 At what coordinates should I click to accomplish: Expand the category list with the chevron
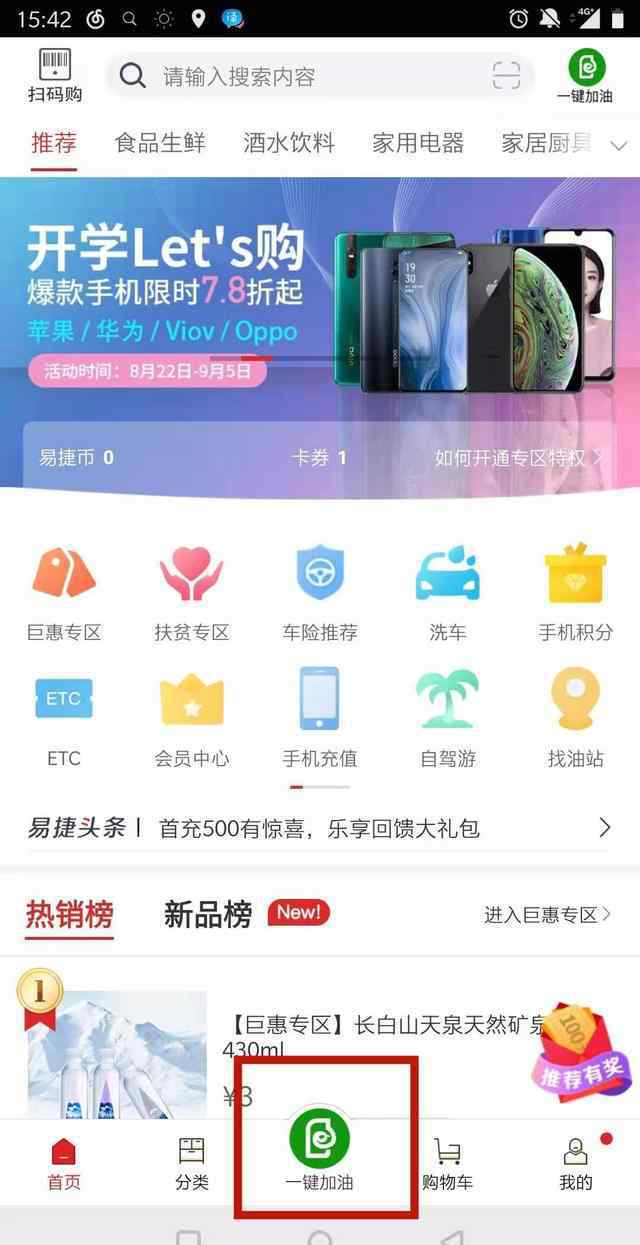tap(618, 146)
